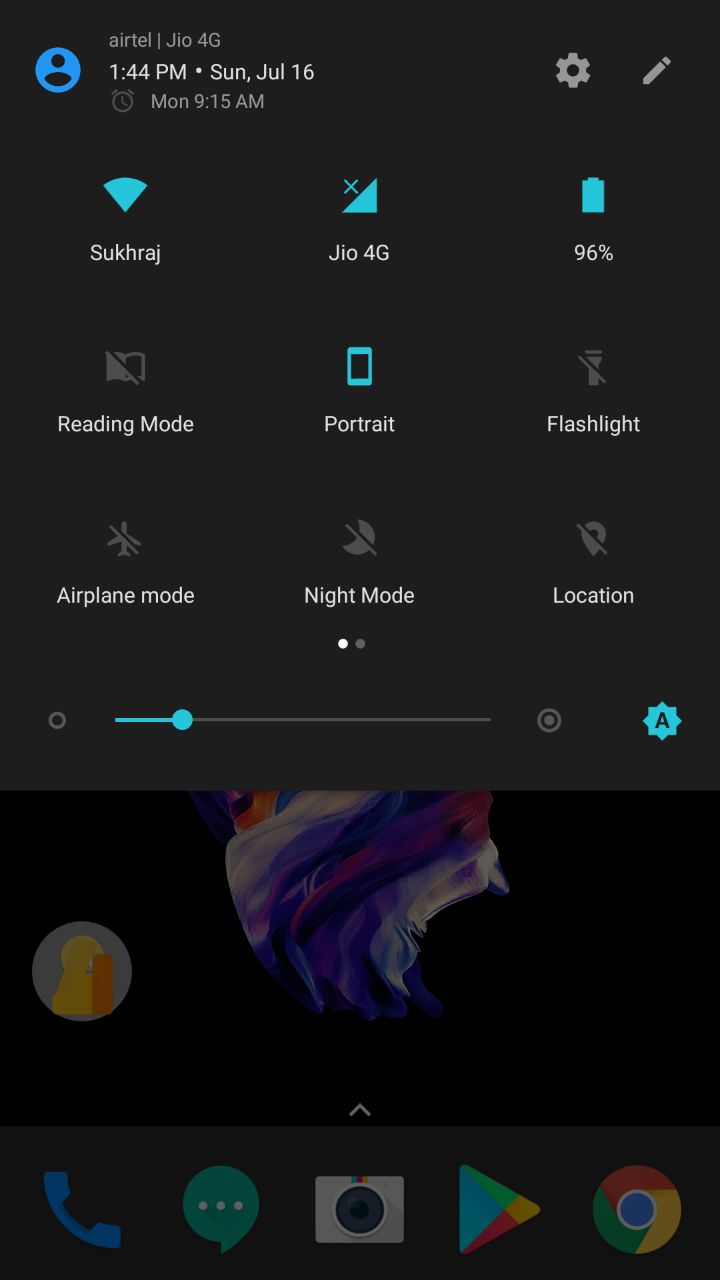Viewport: 720px width, 1280px height.
Task: Open the 96% battery tile
Action: click(x=593, y=218)
